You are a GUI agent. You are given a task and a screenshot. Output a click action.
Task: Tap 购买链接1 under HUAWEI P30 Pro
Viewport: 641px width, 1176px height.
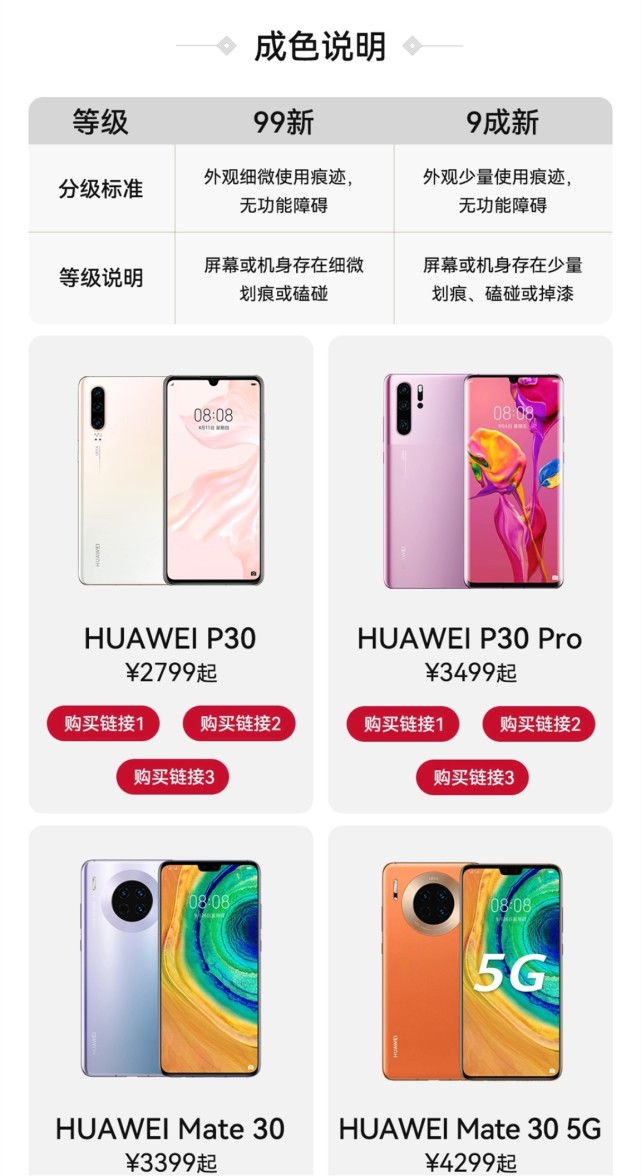(x=403, y=724)
